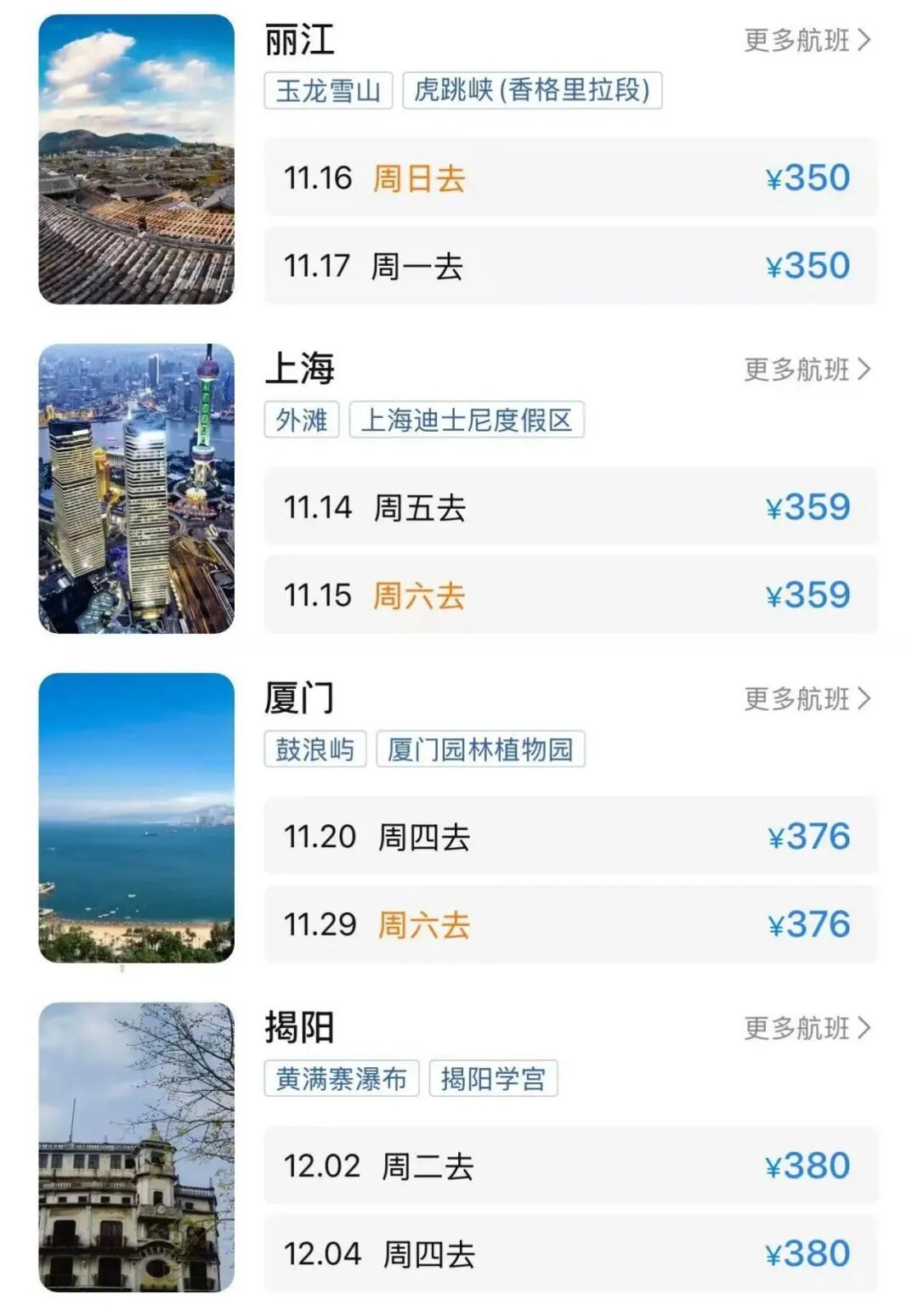Show more flights for 揭阳
Screen dimensions: 918x1316
[x=807, y=1028]
